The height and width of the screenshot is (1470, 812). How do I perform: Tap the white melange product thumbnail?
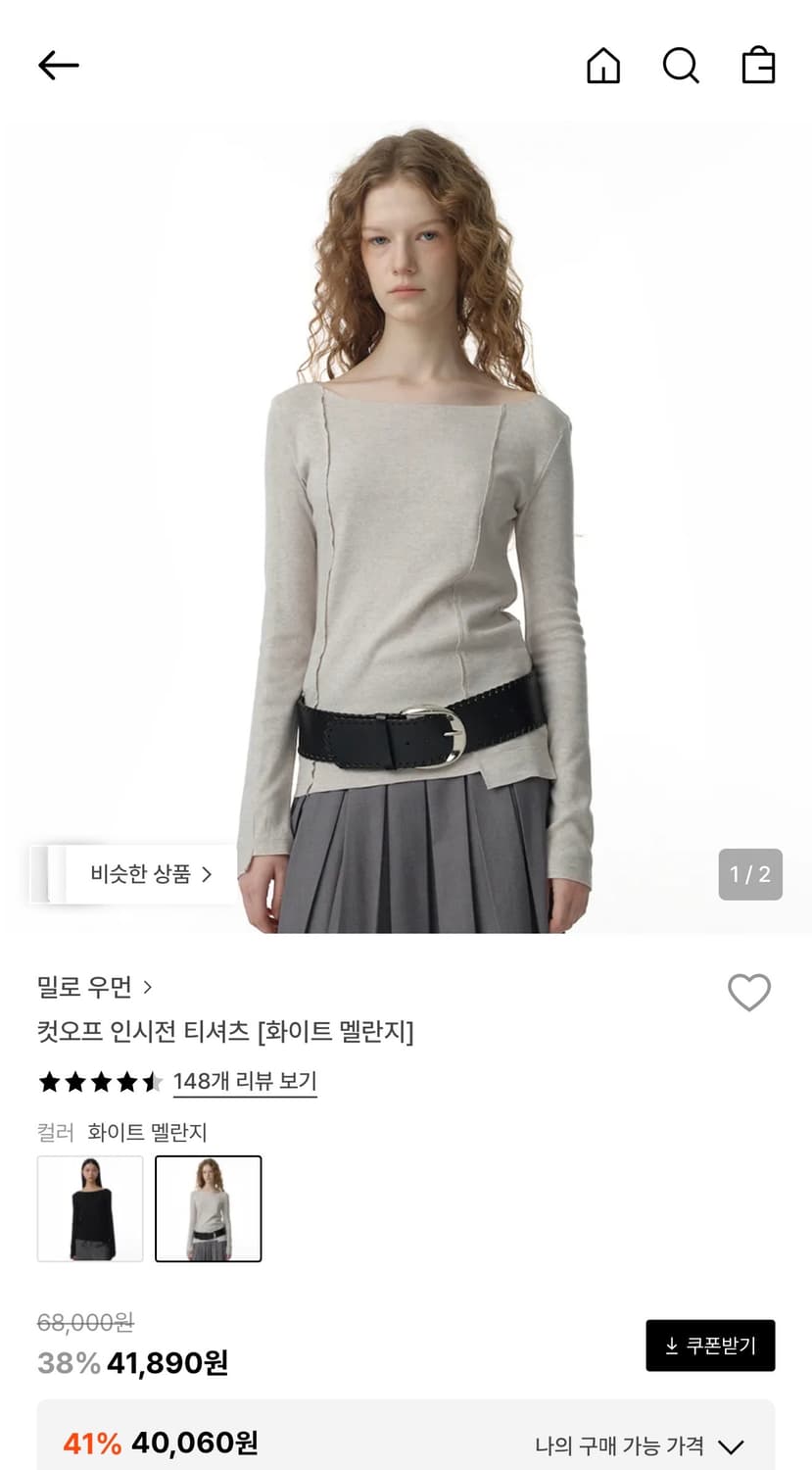208,1209
